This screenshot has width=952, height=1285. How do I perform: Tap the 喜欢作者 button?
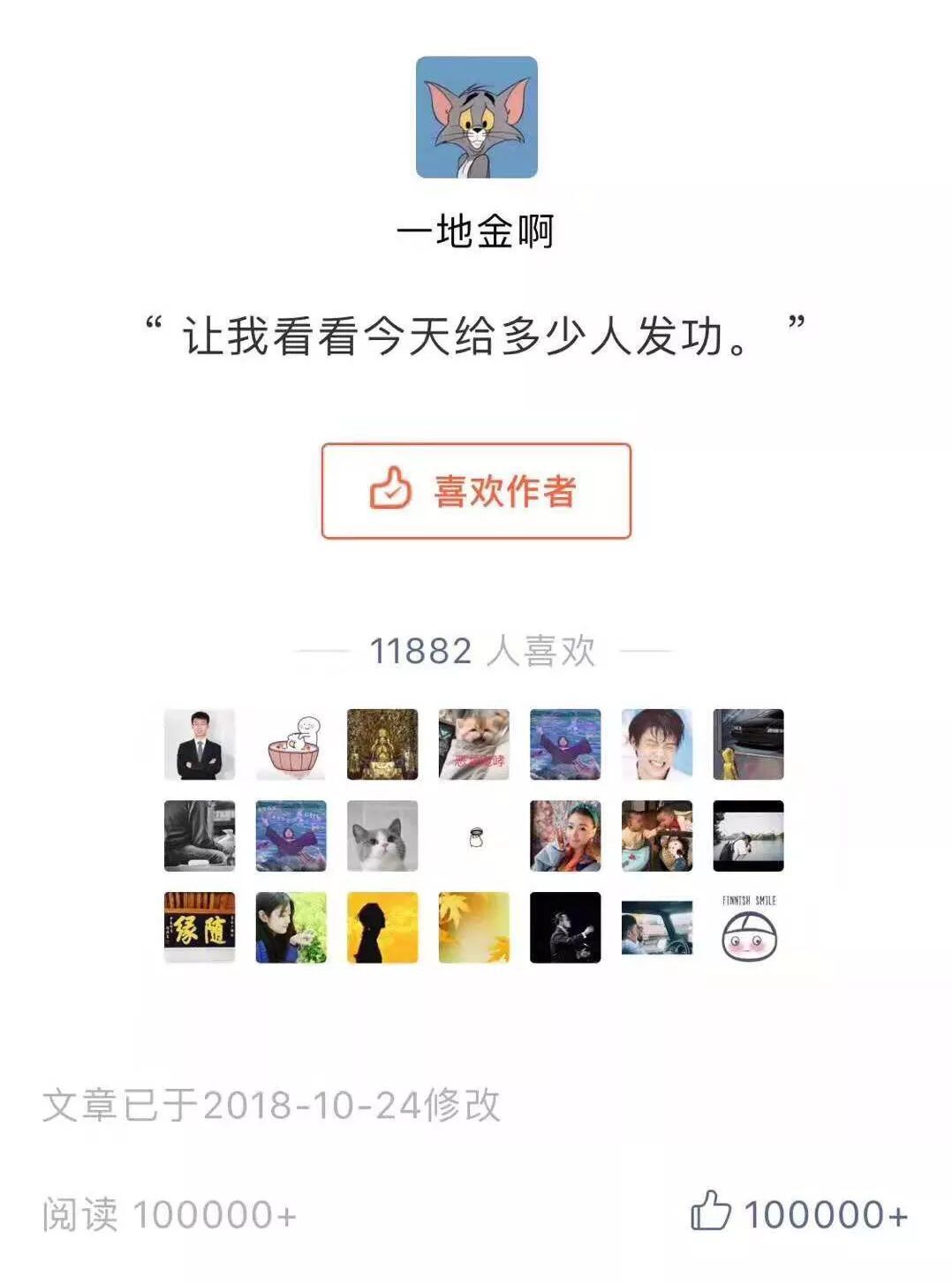[x=476, y=491]
